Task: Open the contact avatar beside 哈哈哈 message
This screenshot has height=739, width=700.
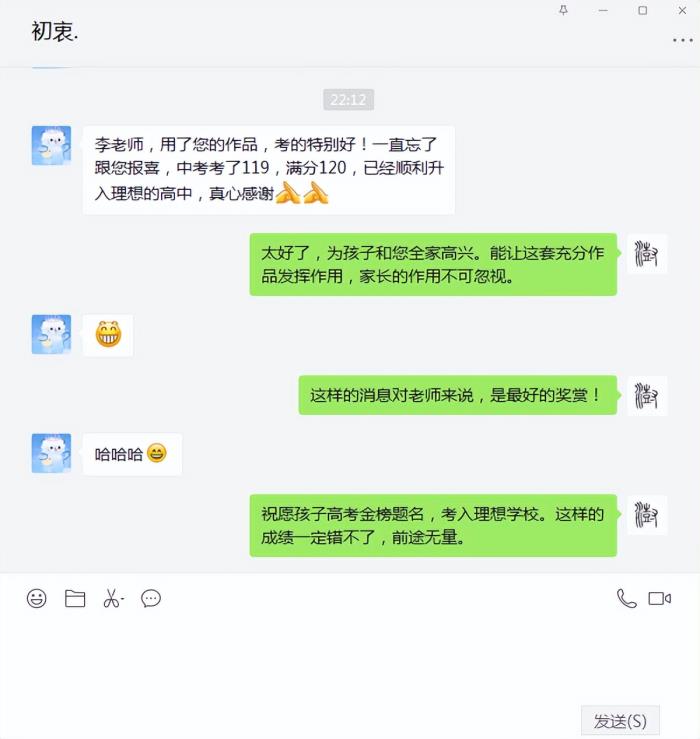Action: click(51, 453)
